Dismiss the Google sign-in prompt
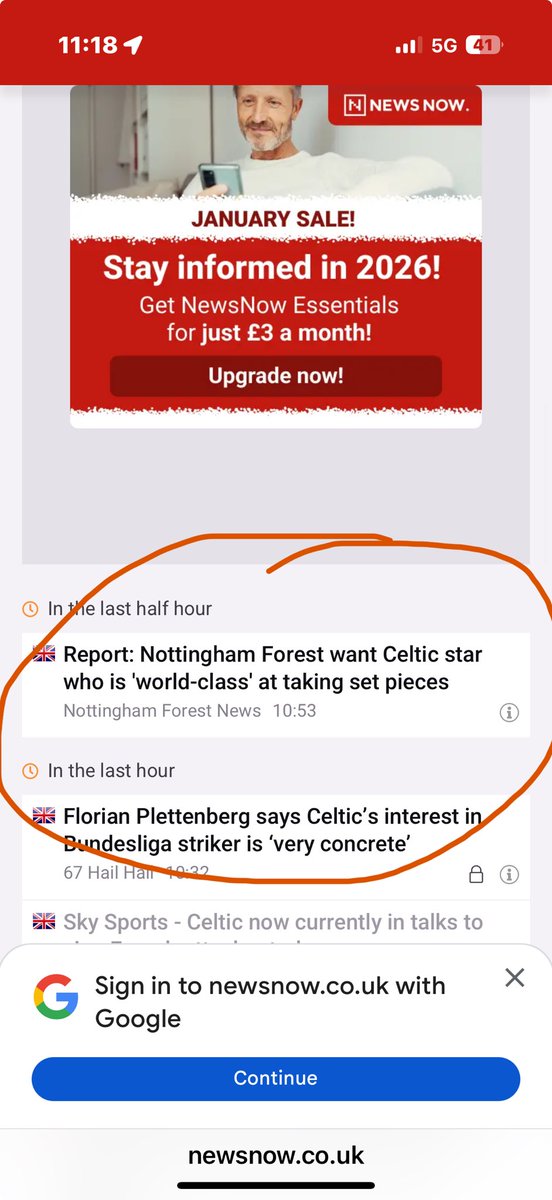The image size is (552, 1200). (x=514, y=977)
